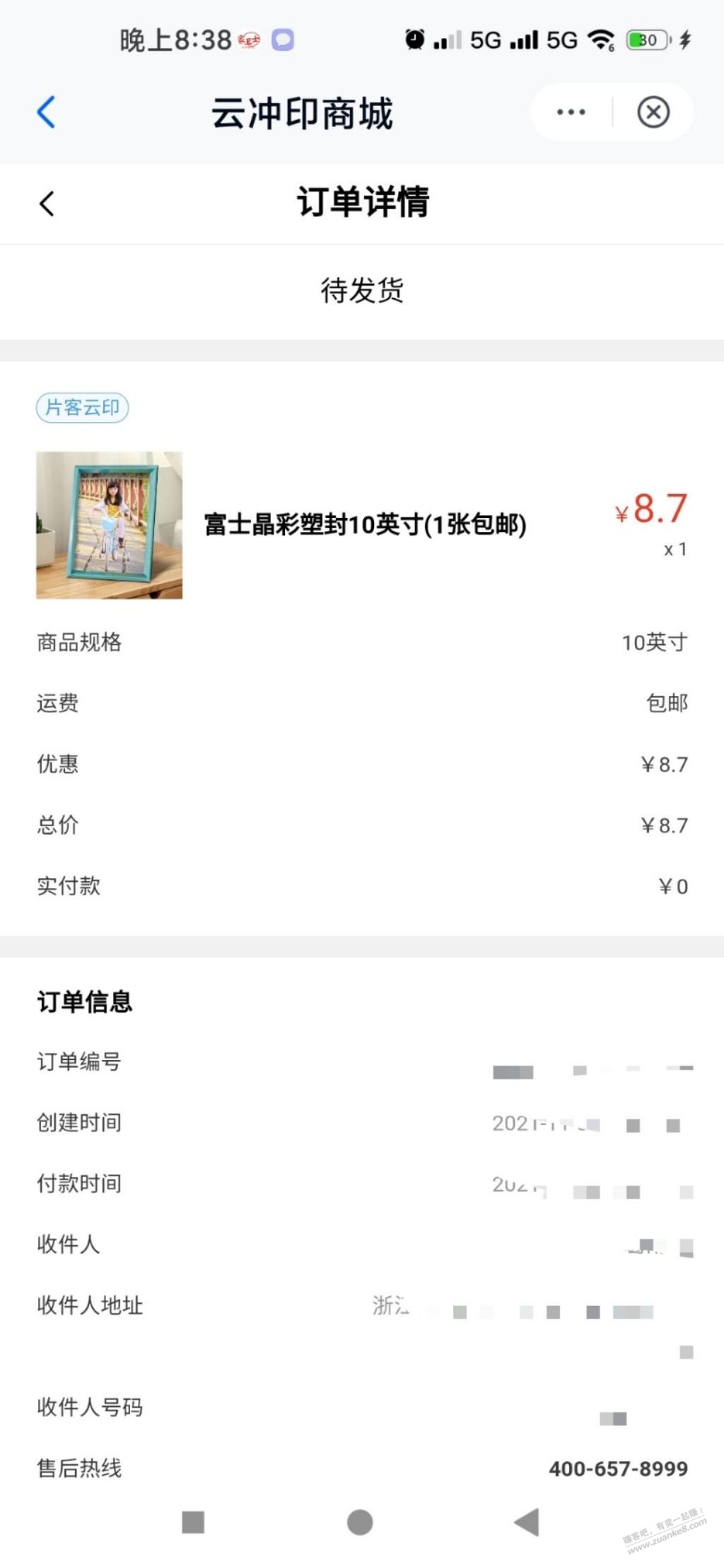Viewport: 724px width, 1568px height.
Task: Return from the 订单详情 page
Action: coord(47,204)
